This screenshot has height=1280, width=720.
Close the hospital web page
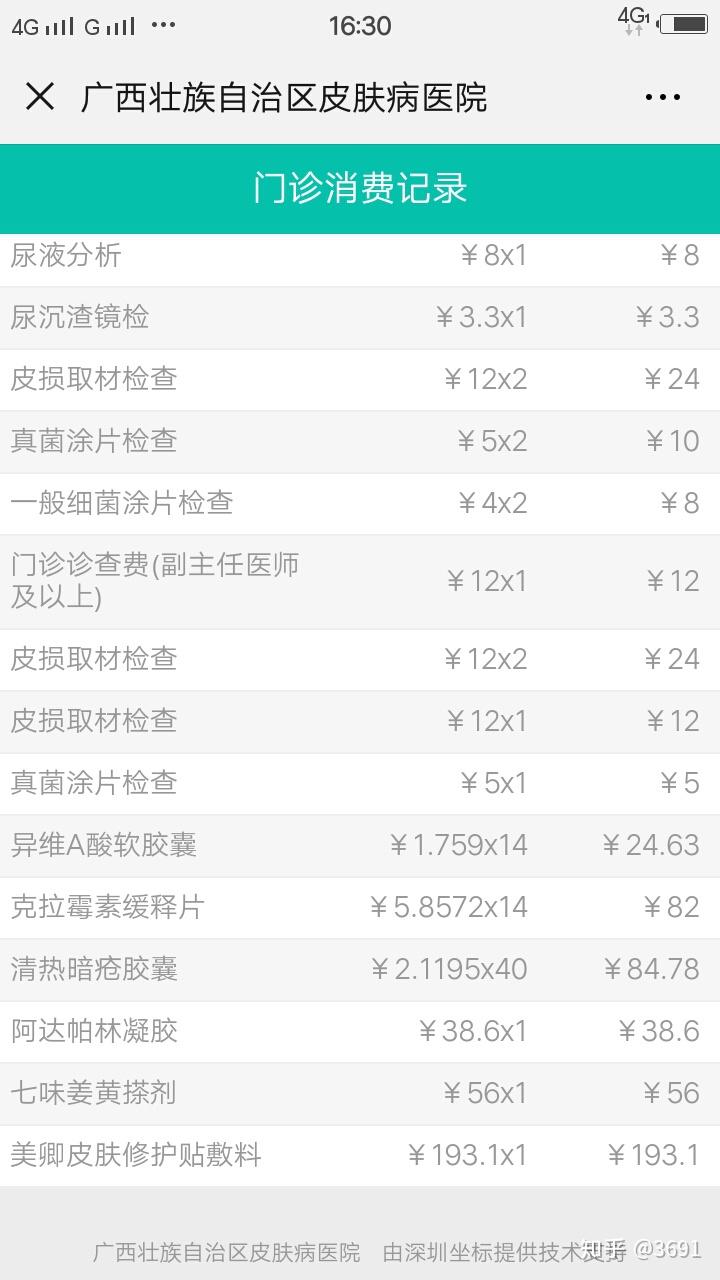click(x=40, y=97)
